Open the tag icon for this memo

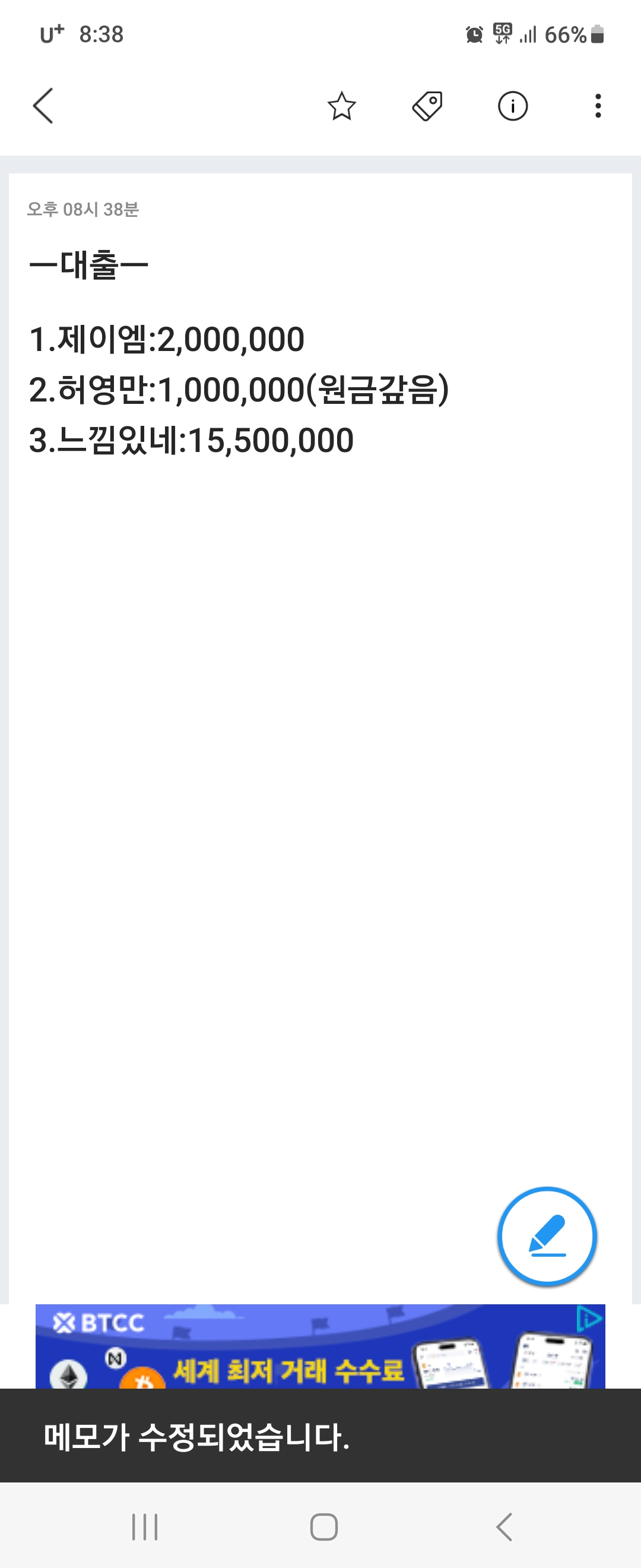(427, 106)
